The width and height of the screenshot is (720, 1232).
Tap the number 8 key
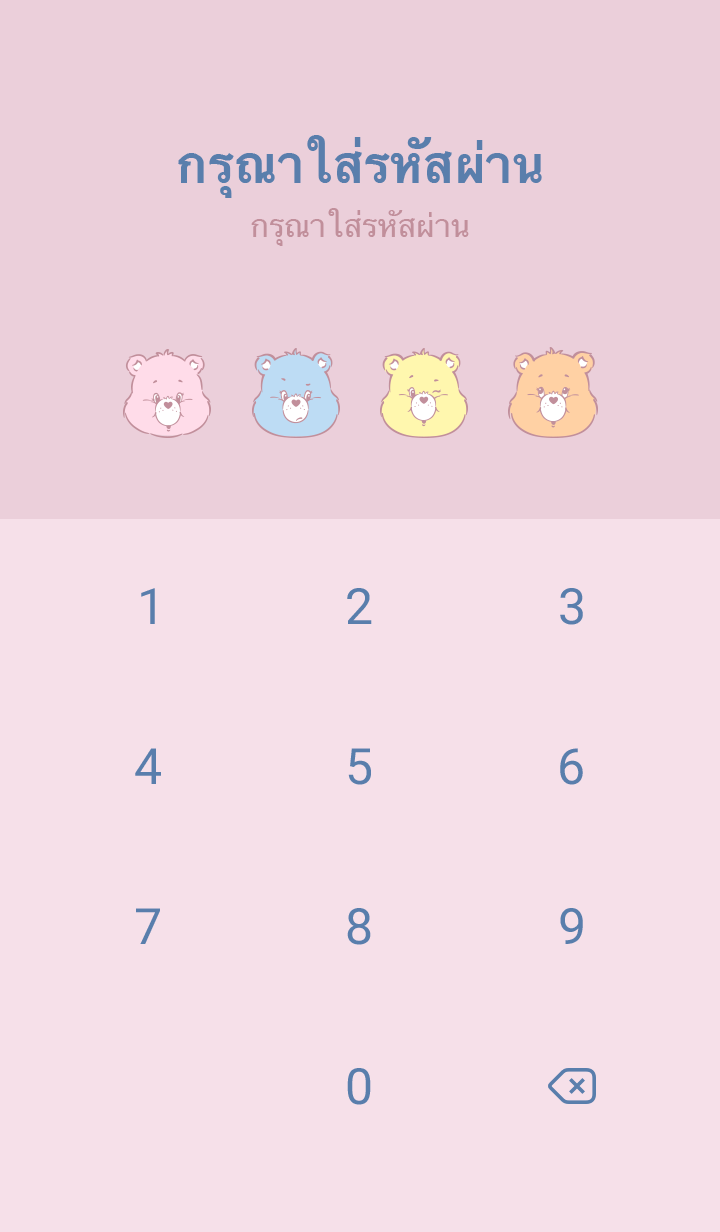pyautogui.click(x=359, y=927)
